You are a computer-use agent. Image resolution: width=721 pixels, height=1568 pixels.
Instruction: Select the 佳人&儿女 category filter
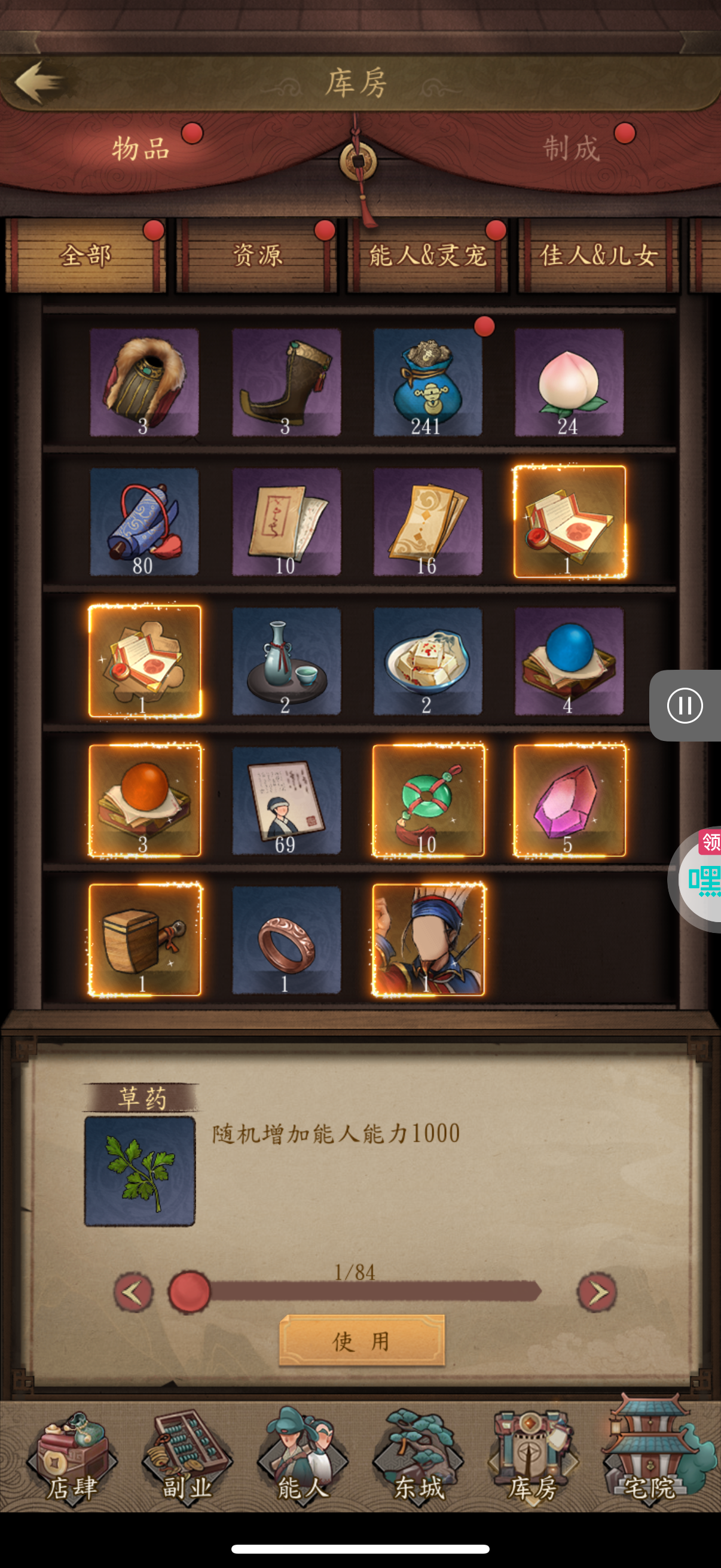coord(598,255)
